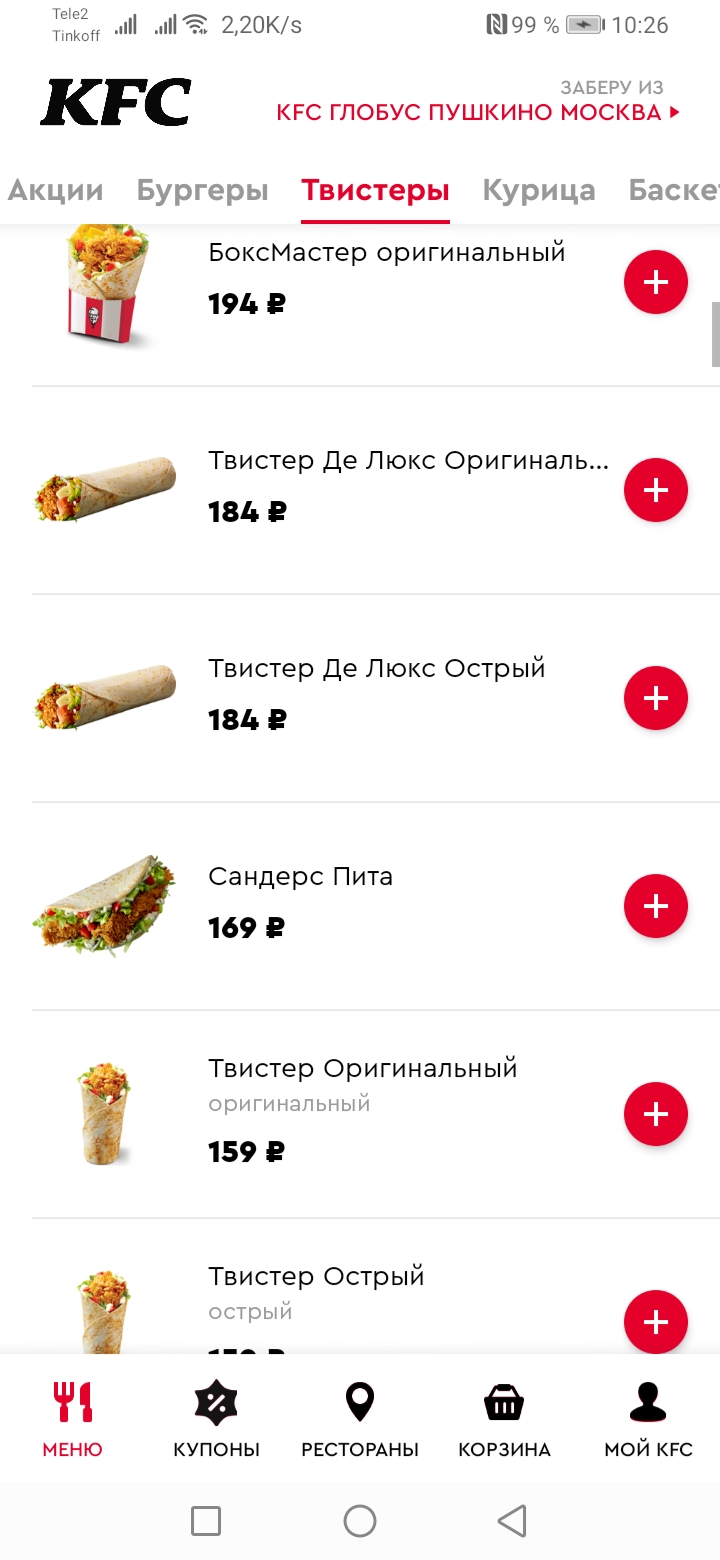Tap the system back button
Screen dimensions: 720x1560
[512, 1521]
